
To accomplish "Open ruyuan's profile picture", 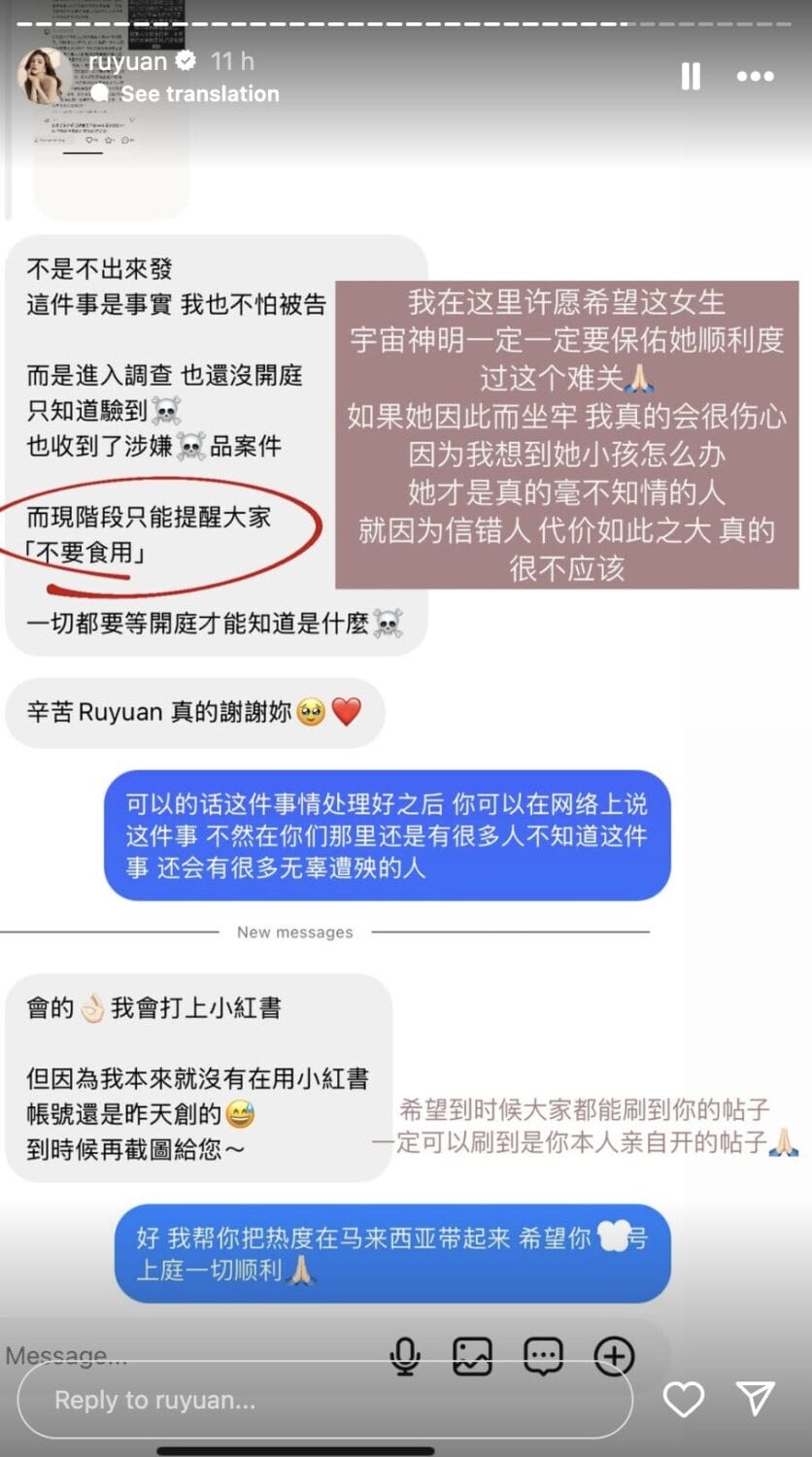I will pos(43,76).
